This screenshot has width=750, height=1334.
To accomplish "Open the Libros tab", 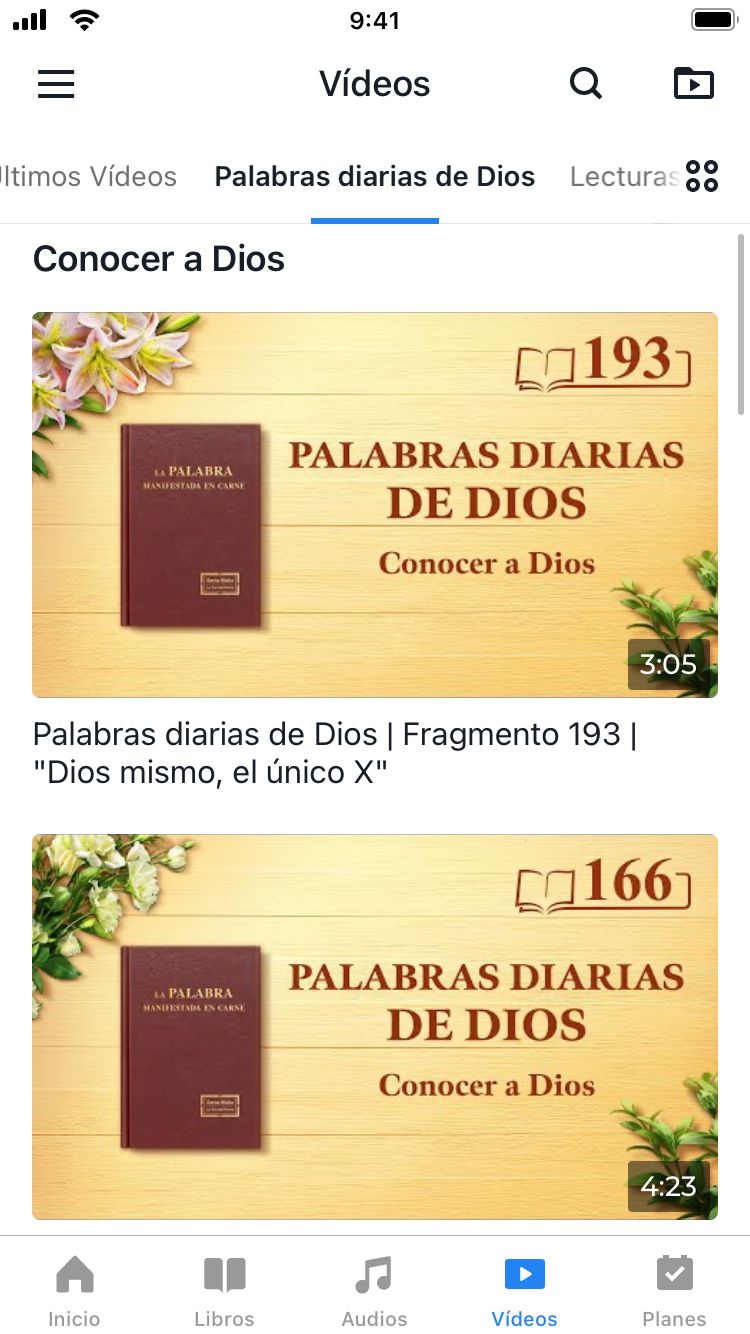I will [224, 1290].
